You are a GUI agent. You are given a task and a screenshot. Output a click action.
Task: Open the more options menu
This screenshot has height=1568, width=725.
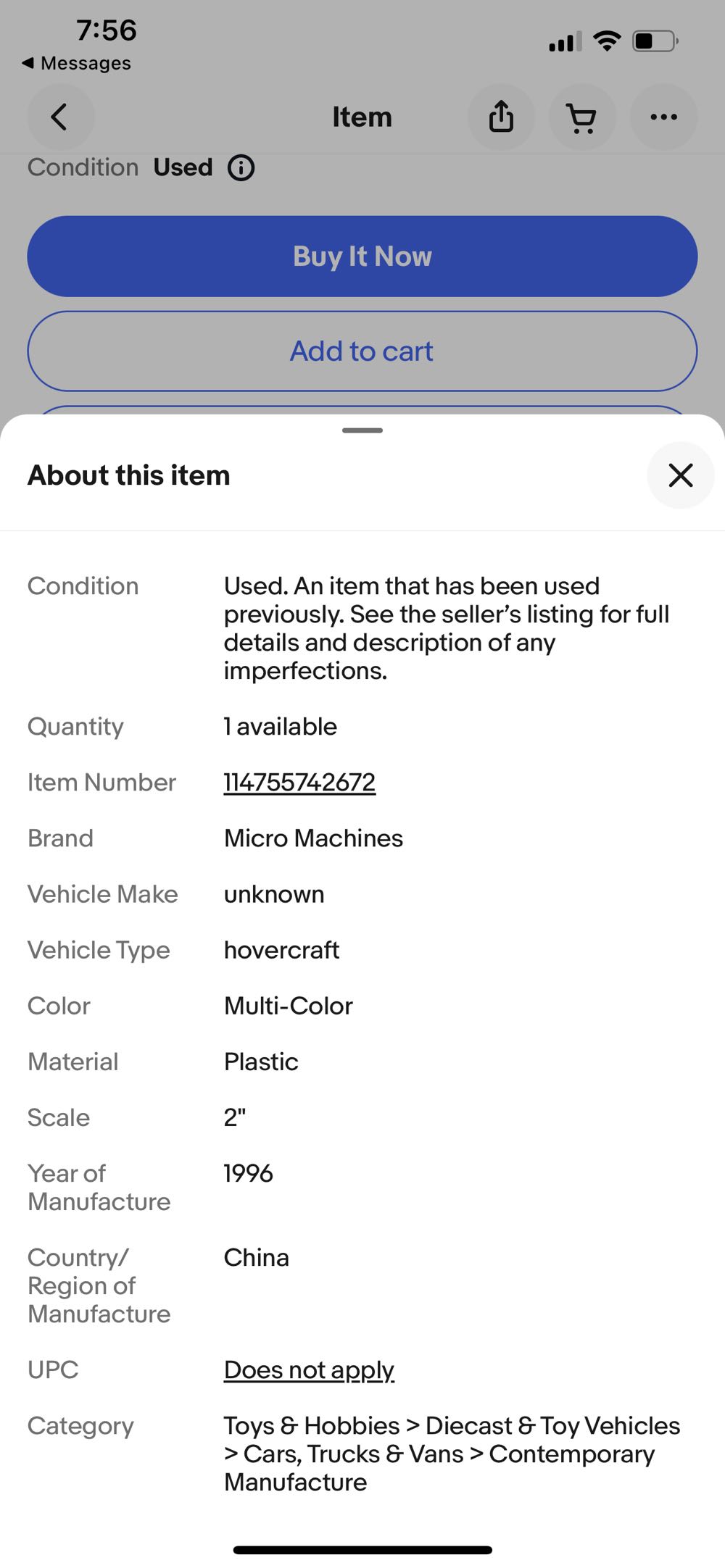(x=663, y=117)
